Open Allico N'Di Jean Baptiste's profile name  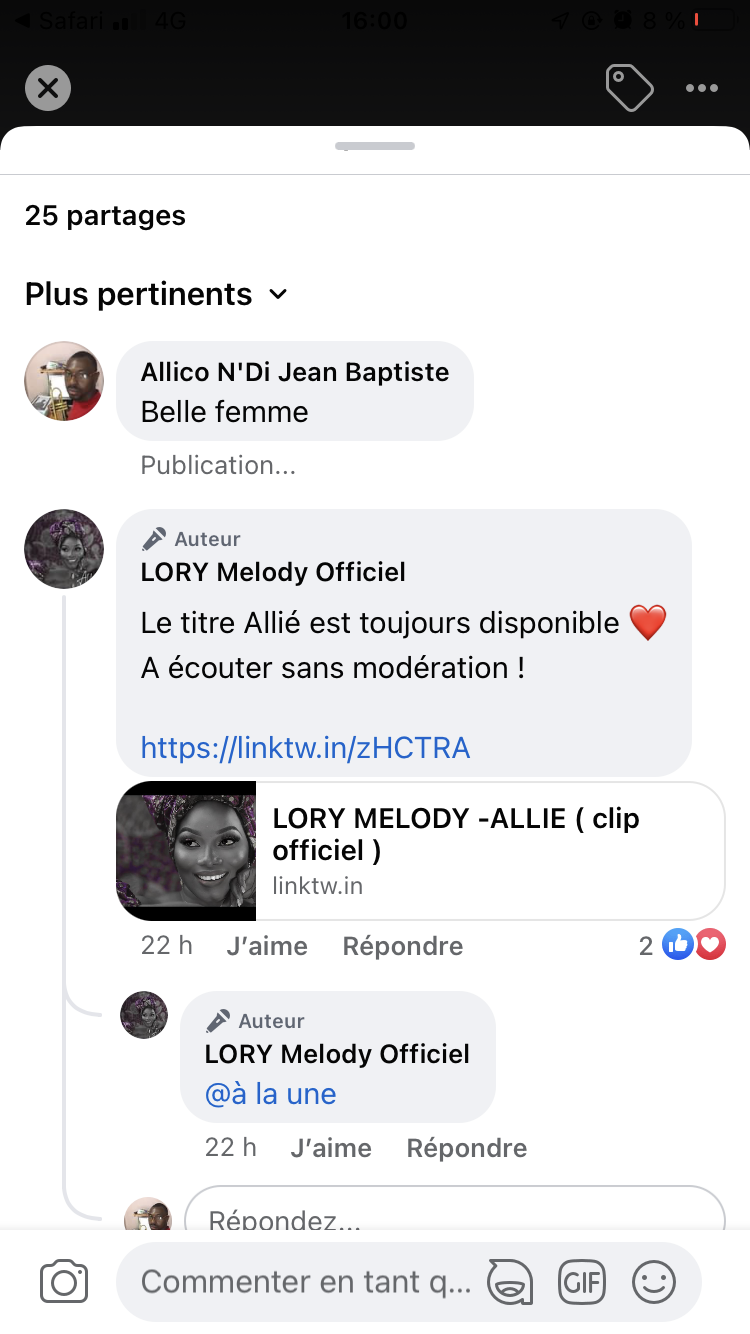click(294, 372)
